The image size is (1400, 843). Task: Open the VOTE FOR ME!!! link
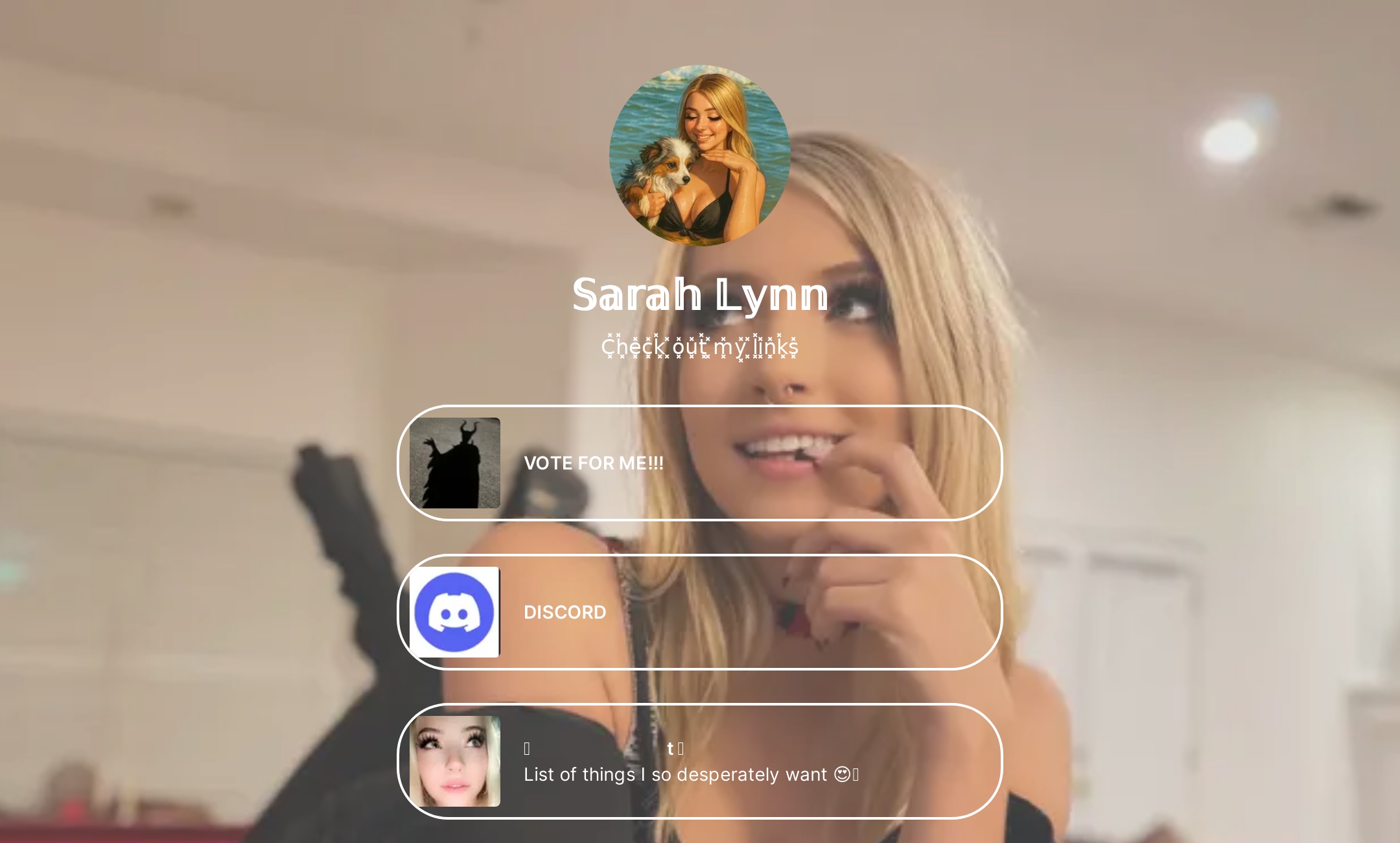coord(699,463)
